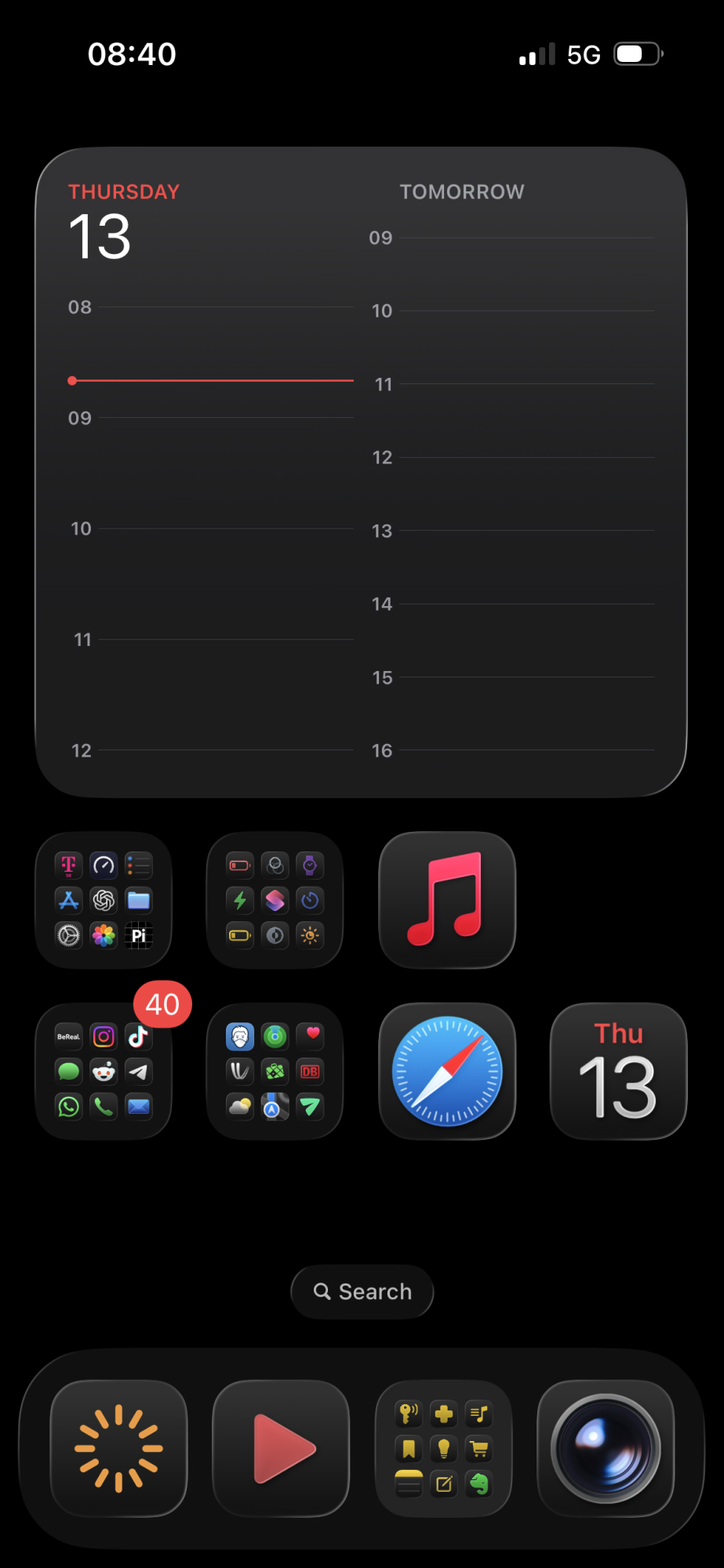Open the Weather app
724x1568 pixels.
point(240,1107)
